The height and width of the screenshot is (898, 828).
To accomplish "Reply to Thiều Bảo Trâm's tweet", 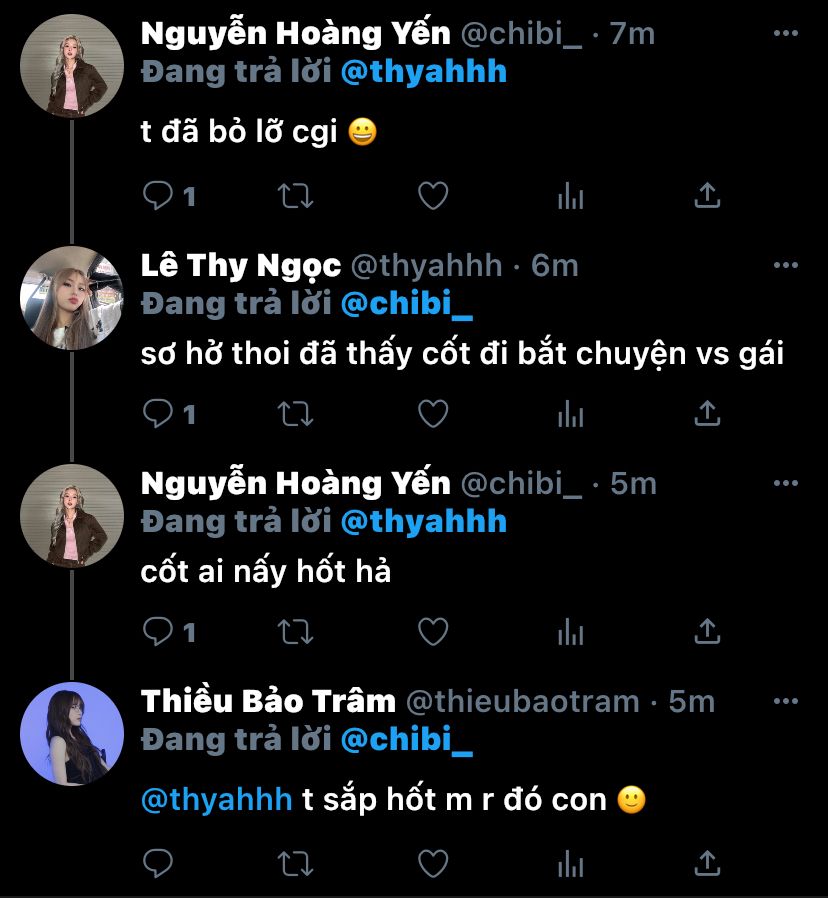I will tap(159, 860).
